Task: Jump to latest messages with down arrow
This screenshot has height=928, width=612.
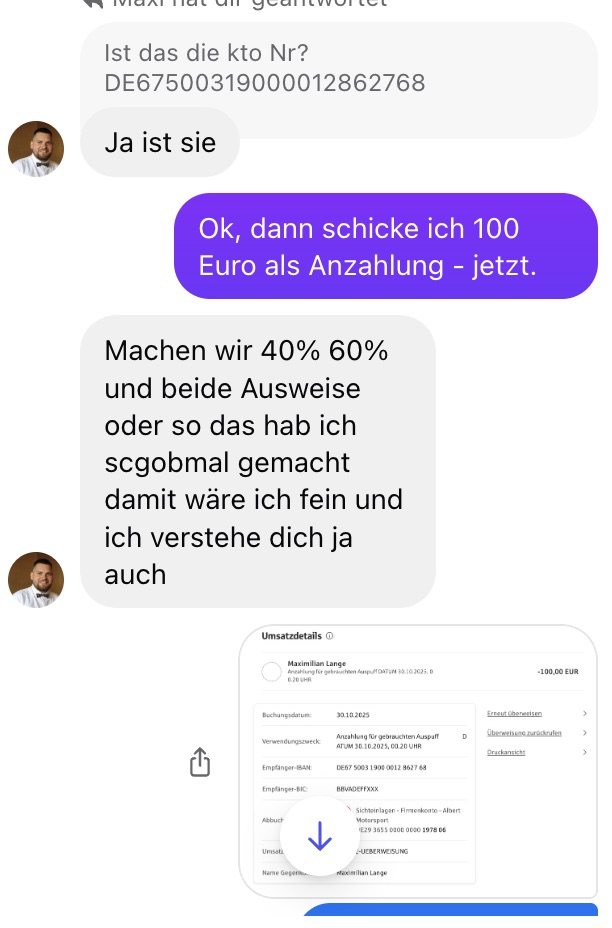Action: (320, 836)
